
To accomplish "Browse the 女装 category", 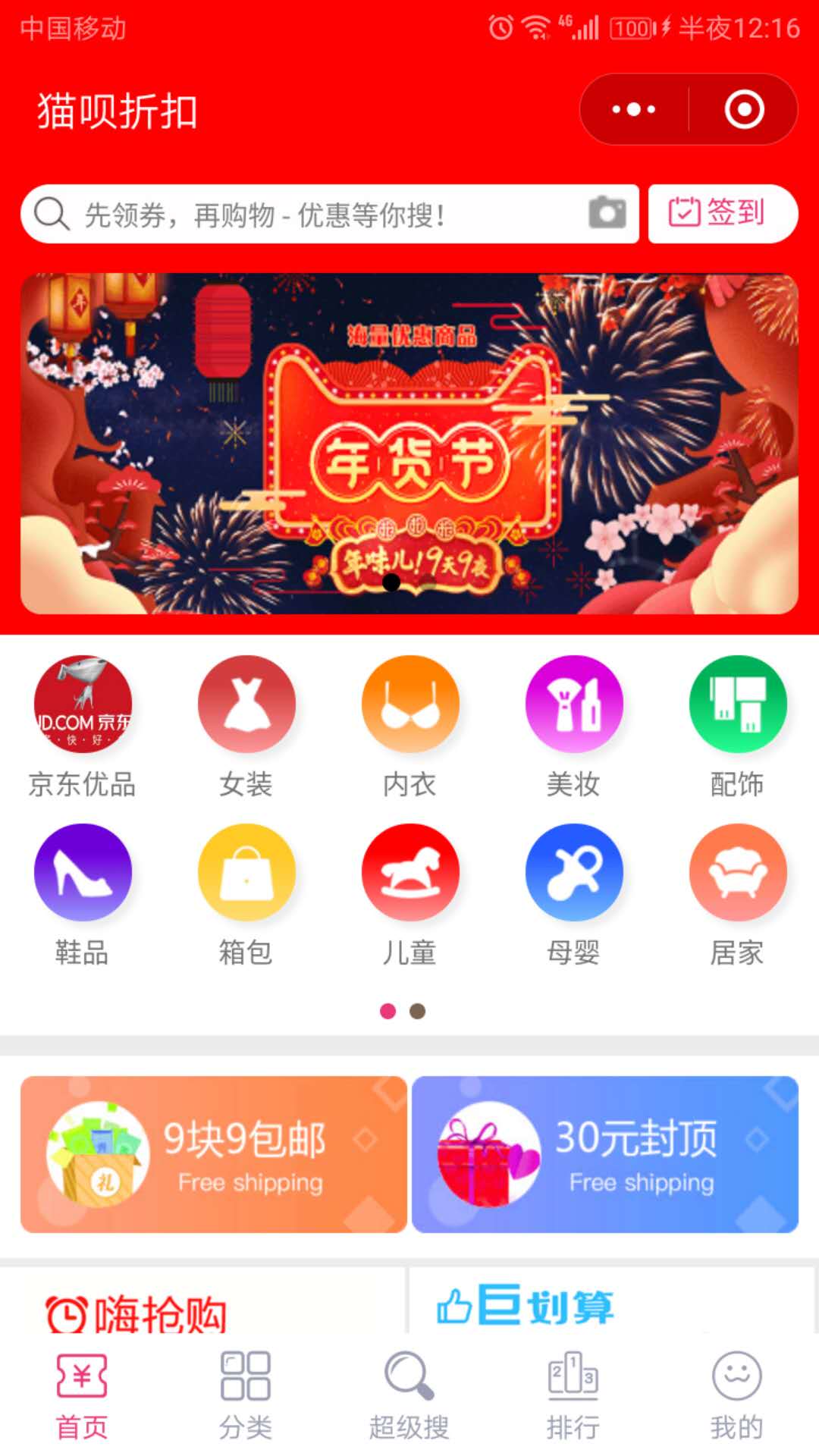I will 246,726.
